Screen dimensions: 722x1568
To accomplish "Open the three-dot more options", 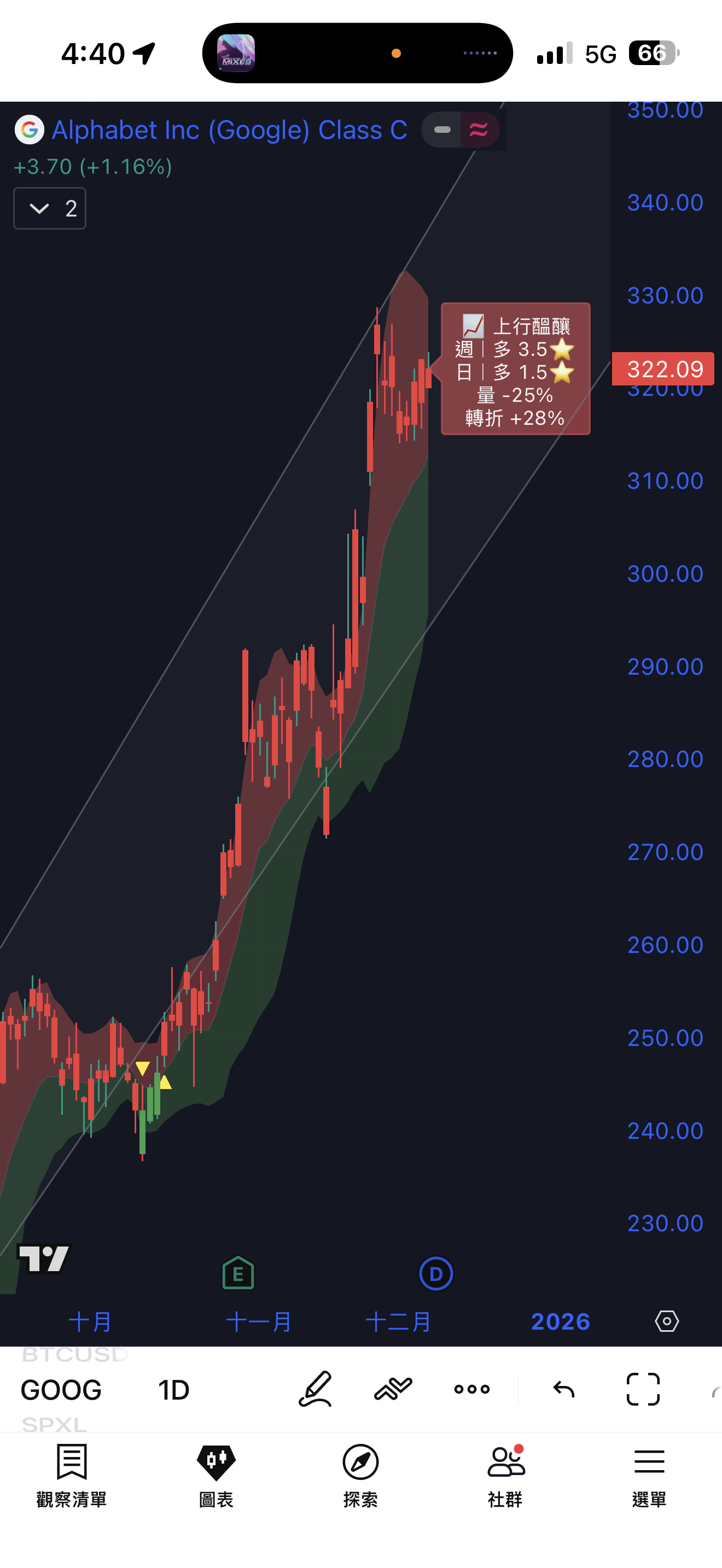I will pyautogui.click(x=472, y=1389).
